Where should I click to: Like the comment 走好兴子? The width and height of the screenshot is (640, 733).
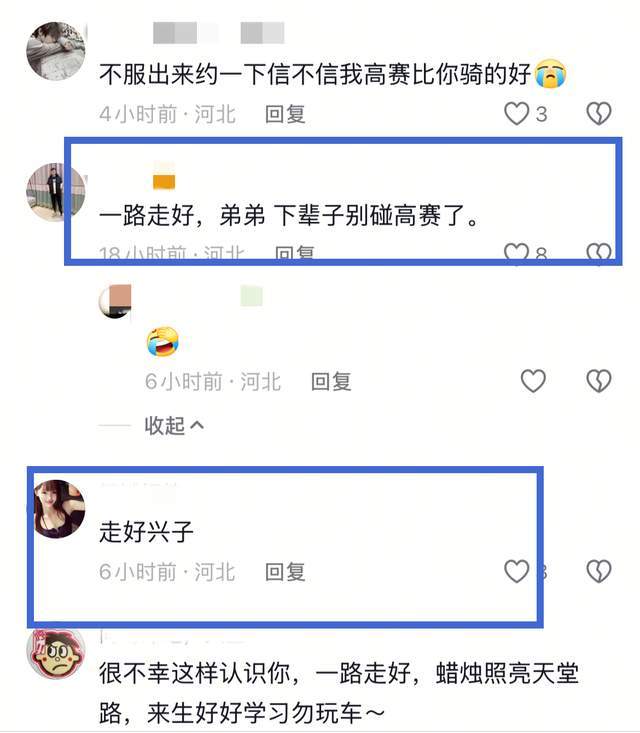pos(516,572)
